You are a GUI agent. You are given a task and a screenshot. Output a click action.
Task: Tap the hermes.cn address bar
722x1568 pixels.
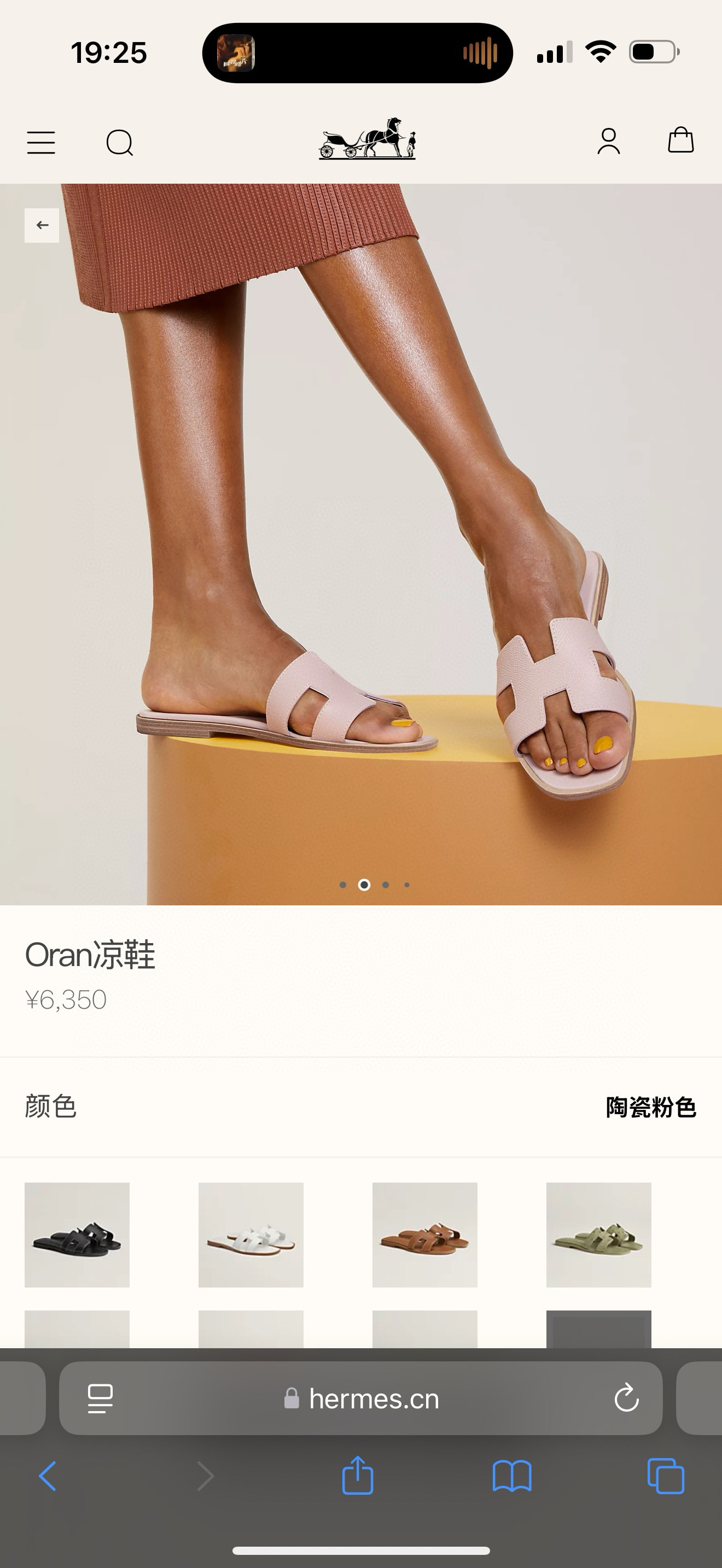(x=373, y=1399)
